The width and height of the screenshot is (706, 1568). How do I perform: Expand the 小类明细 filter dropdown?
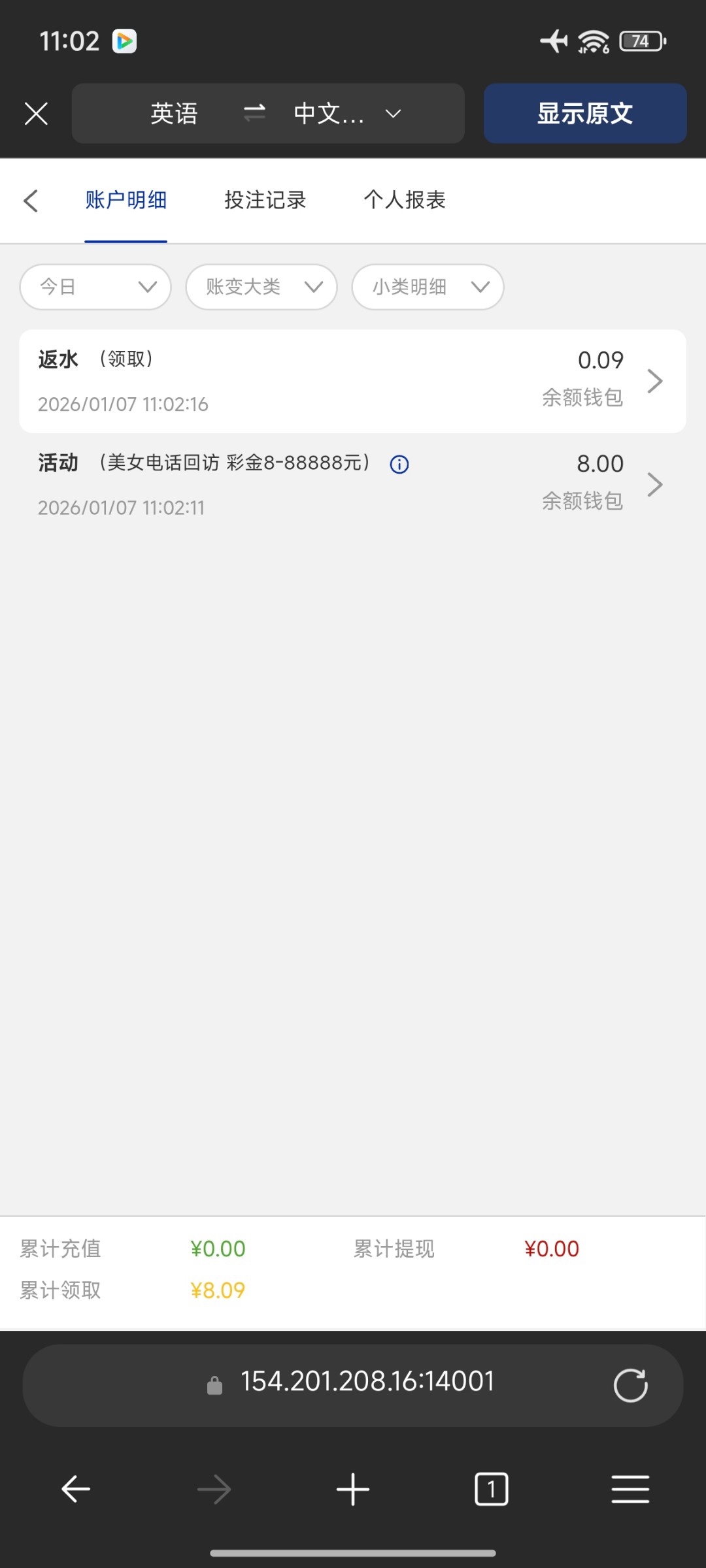coord(428,287)
